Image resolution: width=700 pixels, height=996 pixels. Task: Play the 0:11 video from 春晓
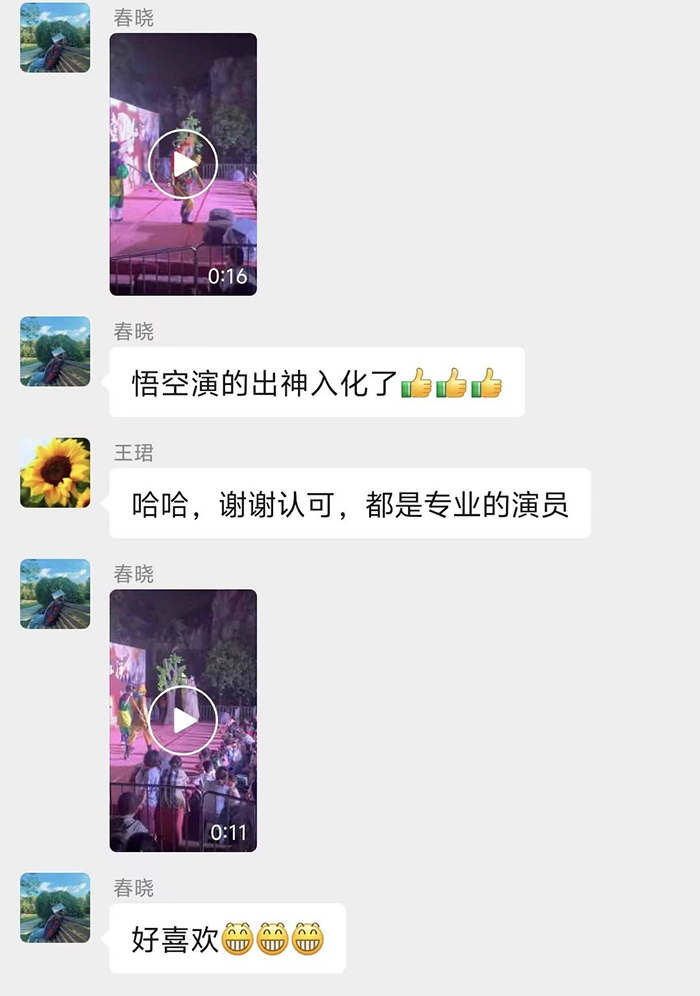[183, 720]
